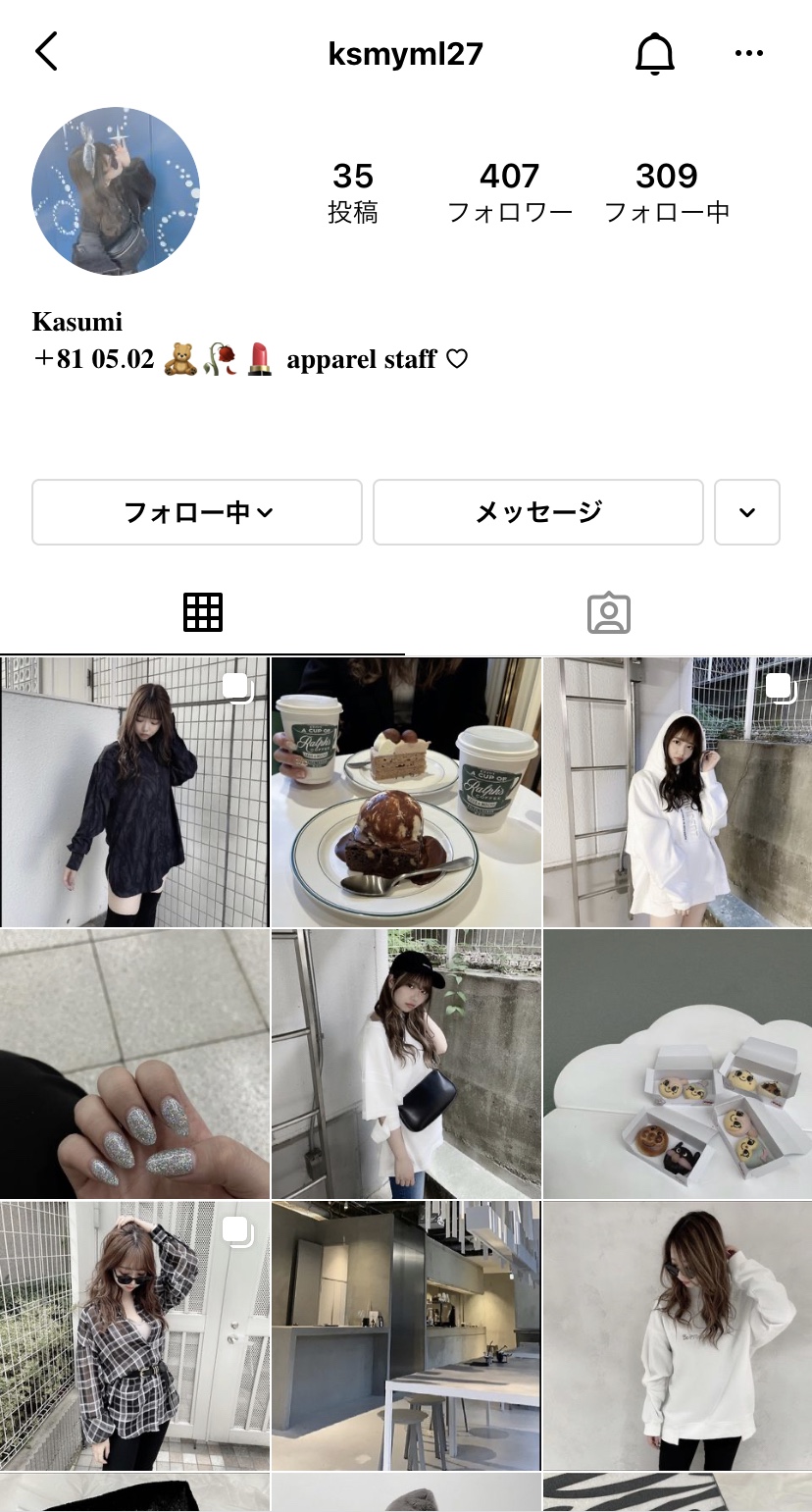Open the profile picture of Kasumi

(116, 191)
